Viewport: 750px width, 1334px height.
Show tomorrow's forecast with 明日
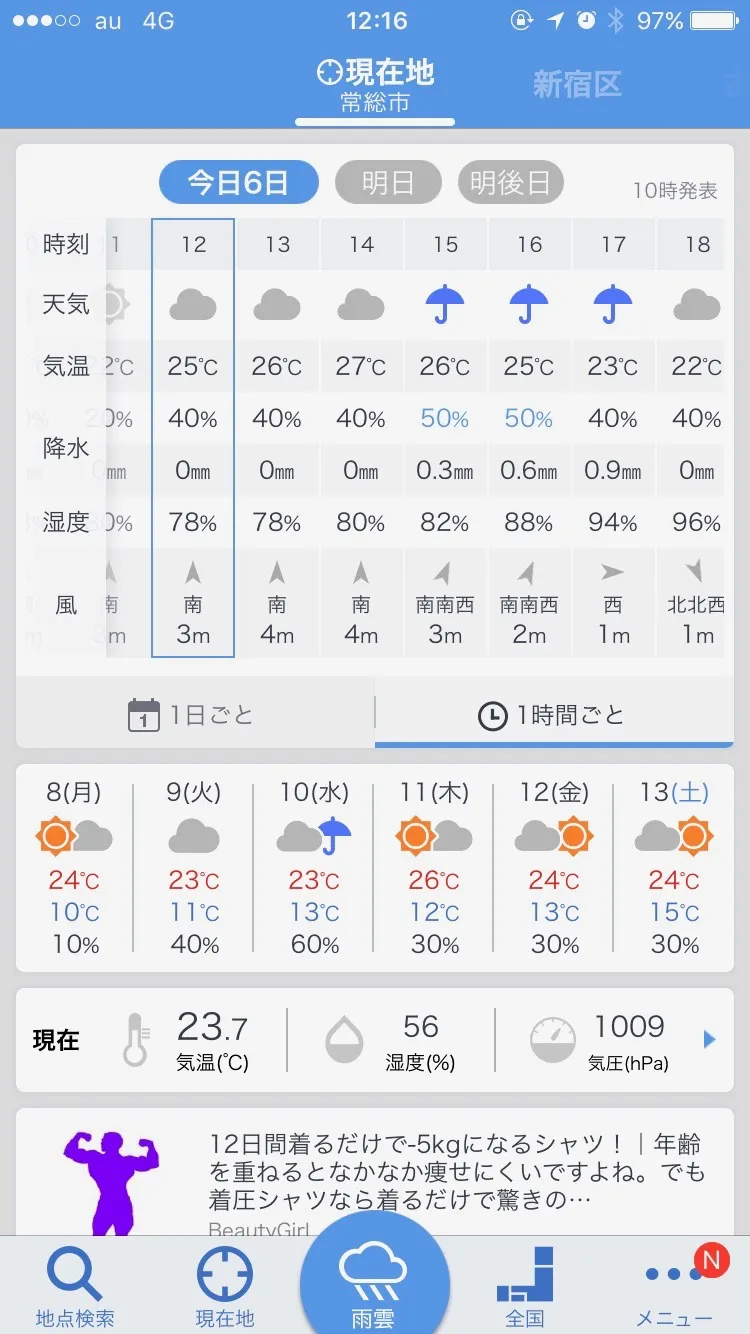pos(387,183)
